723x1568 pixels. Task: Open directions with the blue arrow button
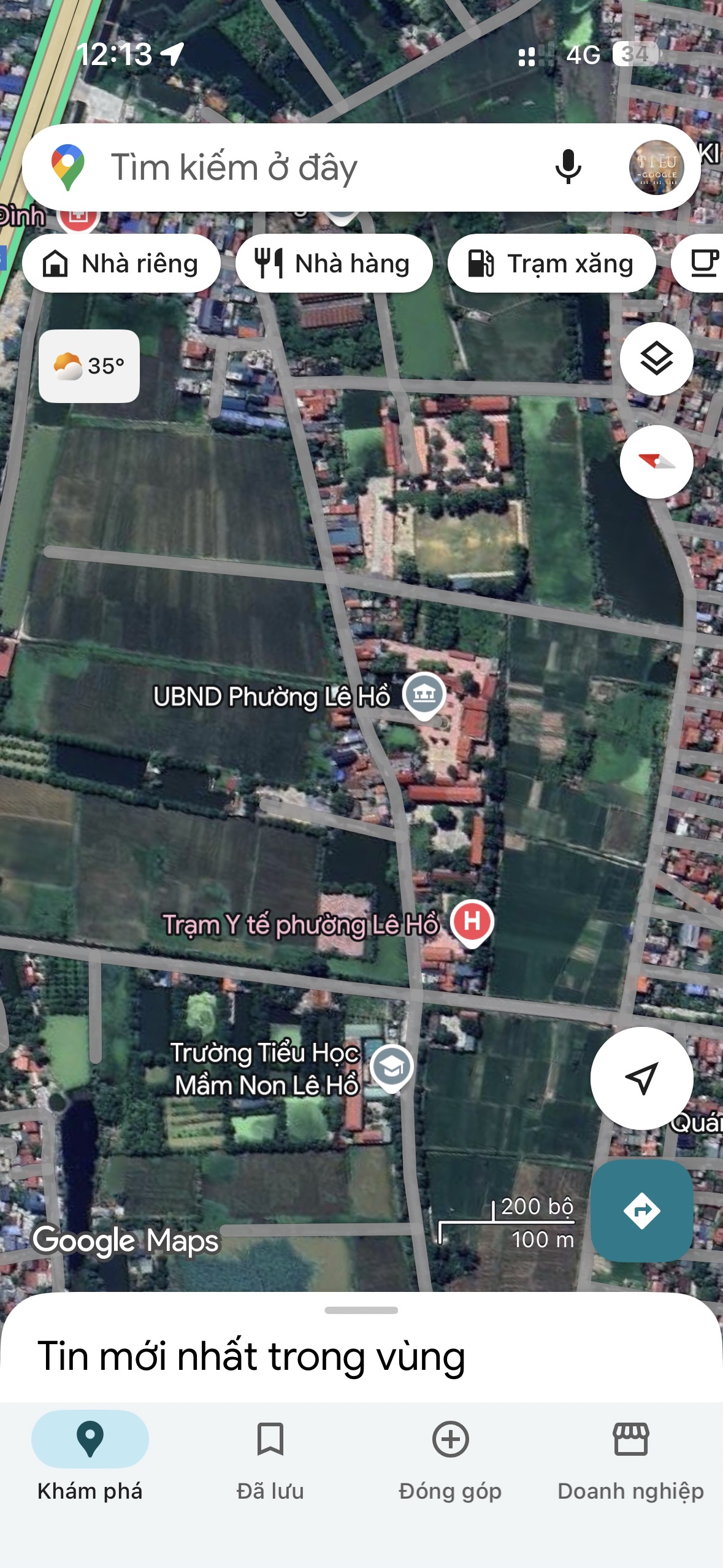click(641, 1210)
